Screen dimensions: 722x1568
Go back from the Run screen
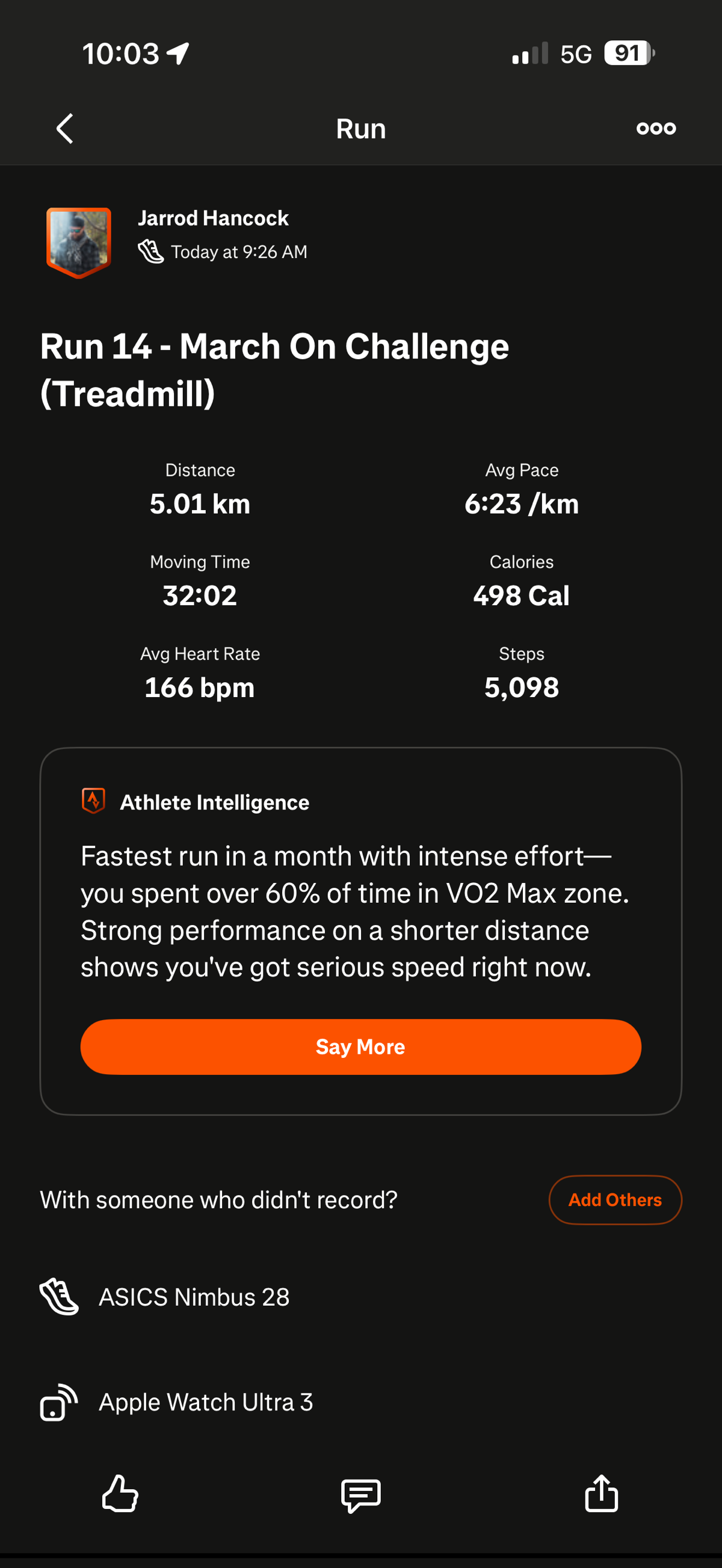pyautogui.click(x=64, y=129)
